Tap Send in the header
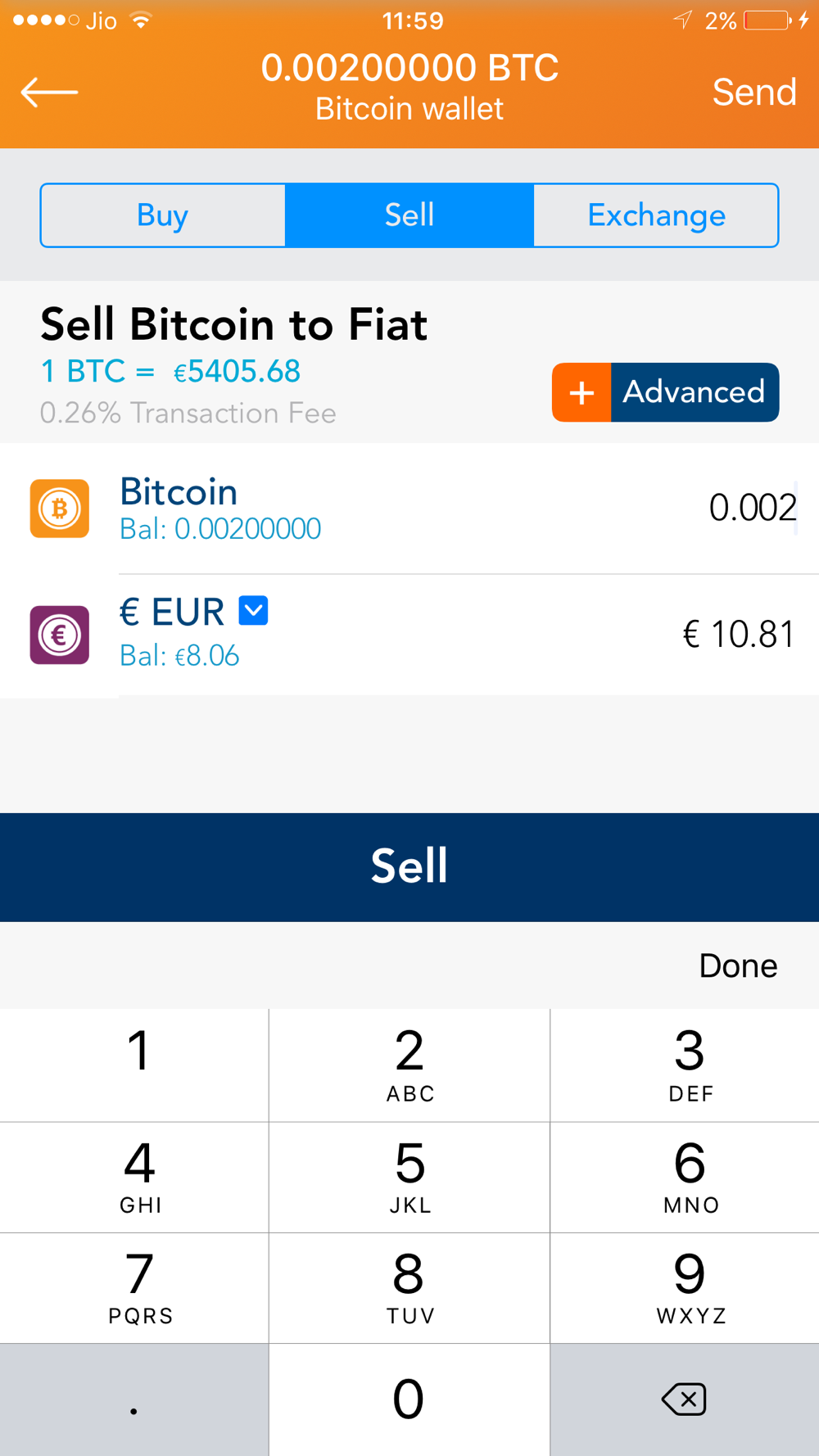 [x=754, y=92]
